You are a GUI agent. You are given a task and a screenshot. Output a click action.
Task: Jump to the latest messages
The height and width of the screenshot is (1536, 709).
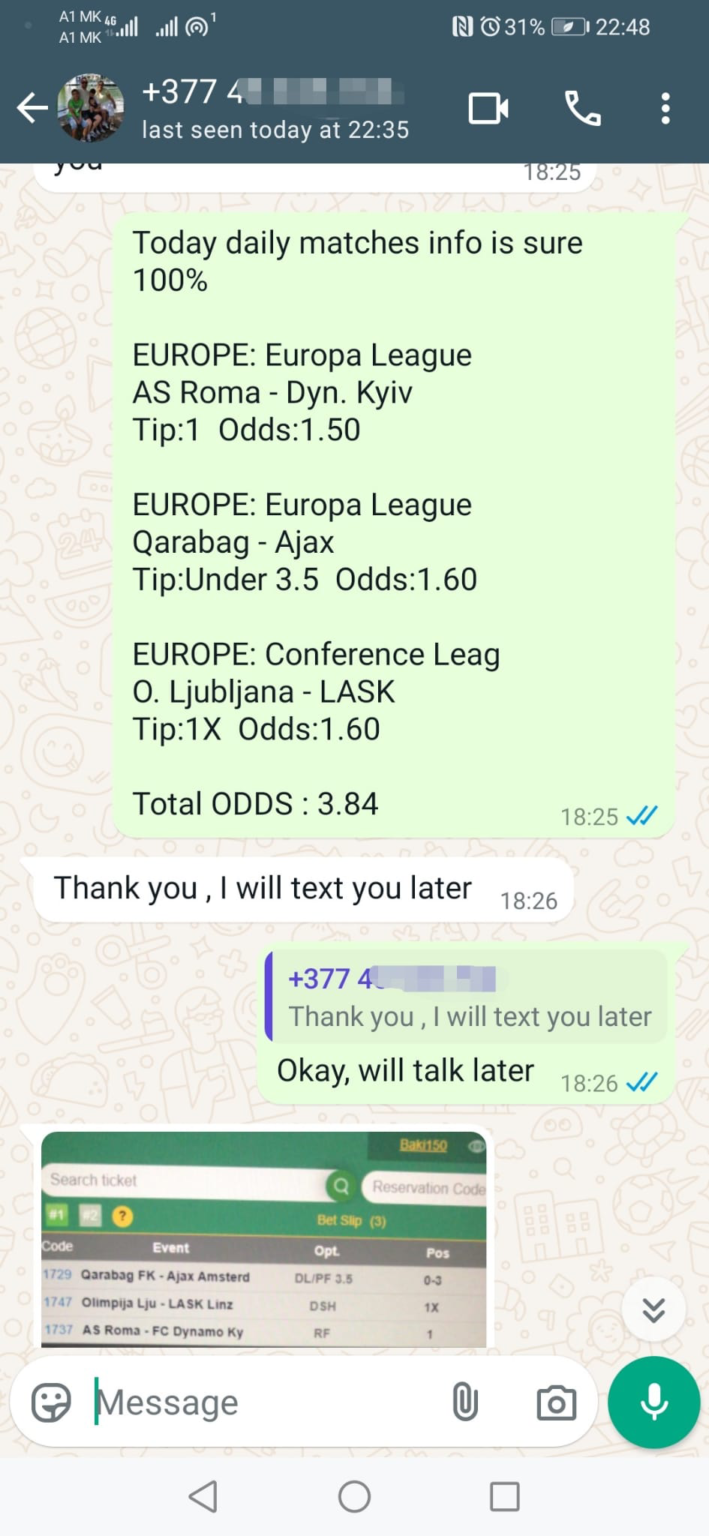(654, 1309)
